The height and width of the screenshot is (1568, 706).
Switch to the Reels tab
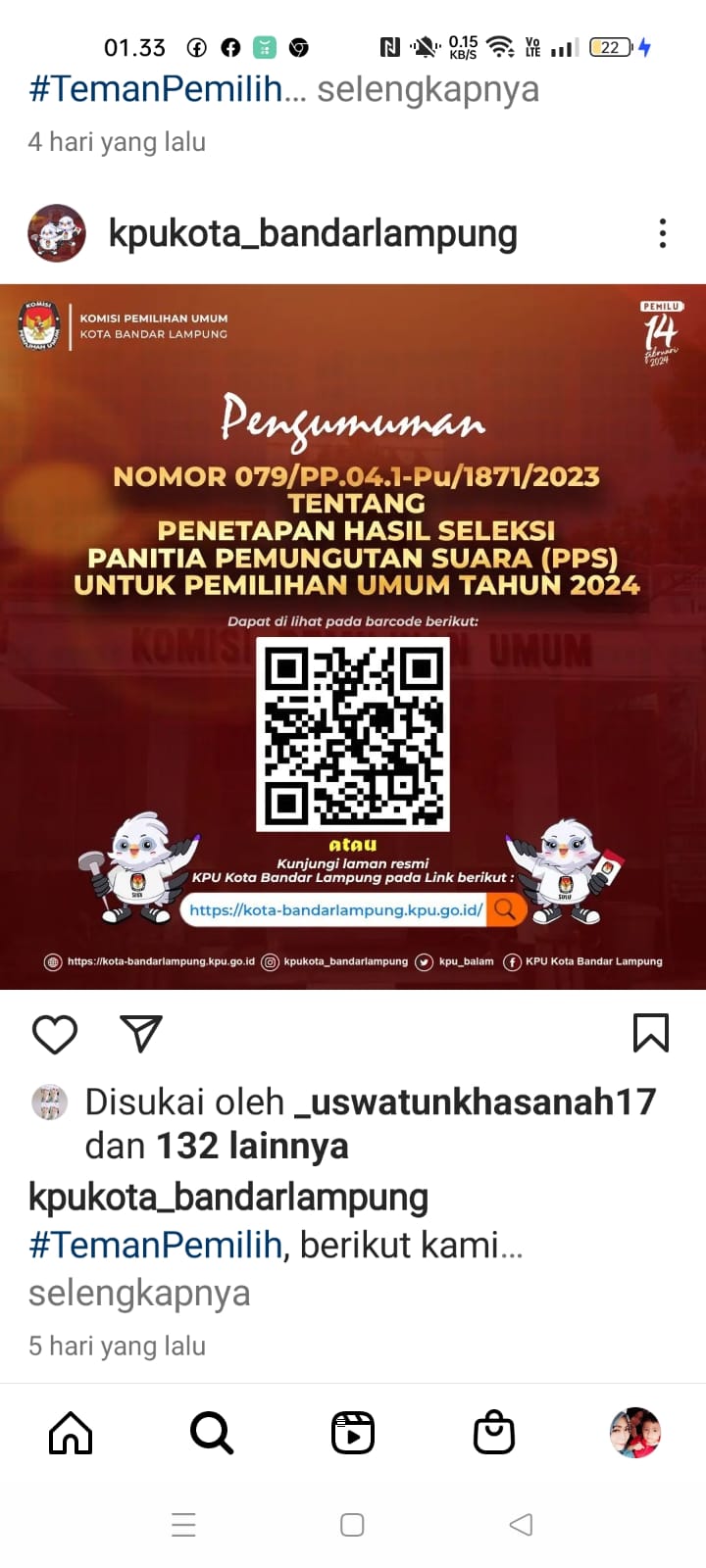point(353,1433)
